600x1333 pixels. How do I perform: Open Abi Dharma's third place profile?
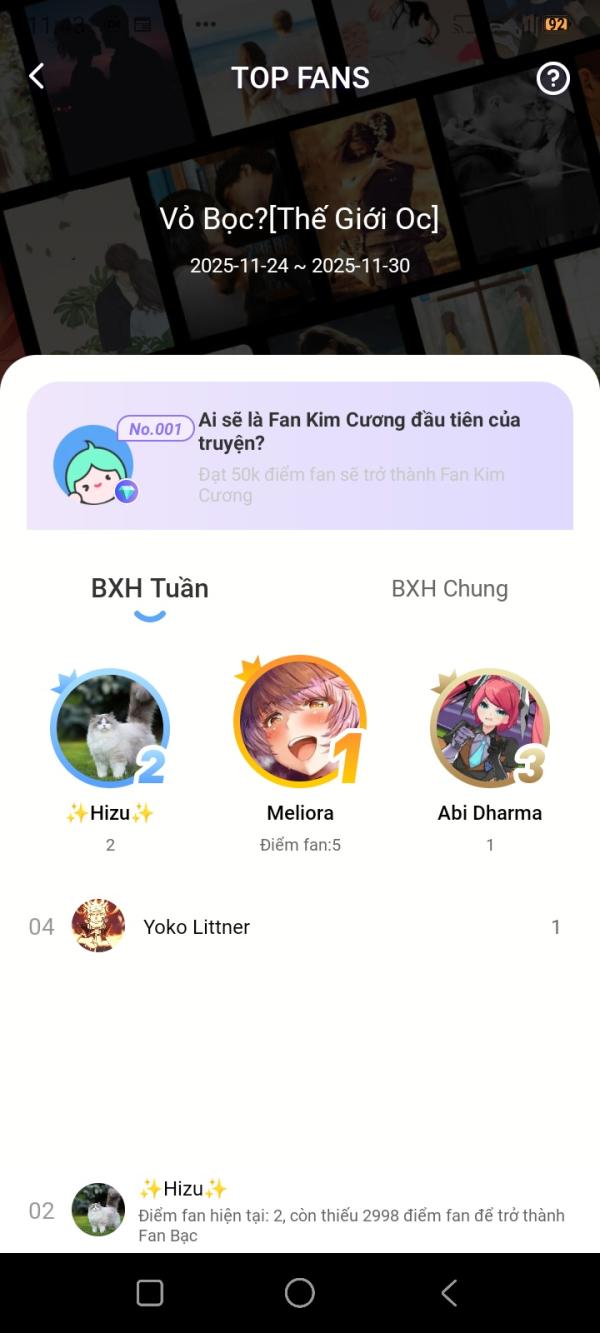pyautogui.click(x=489, y=729)
